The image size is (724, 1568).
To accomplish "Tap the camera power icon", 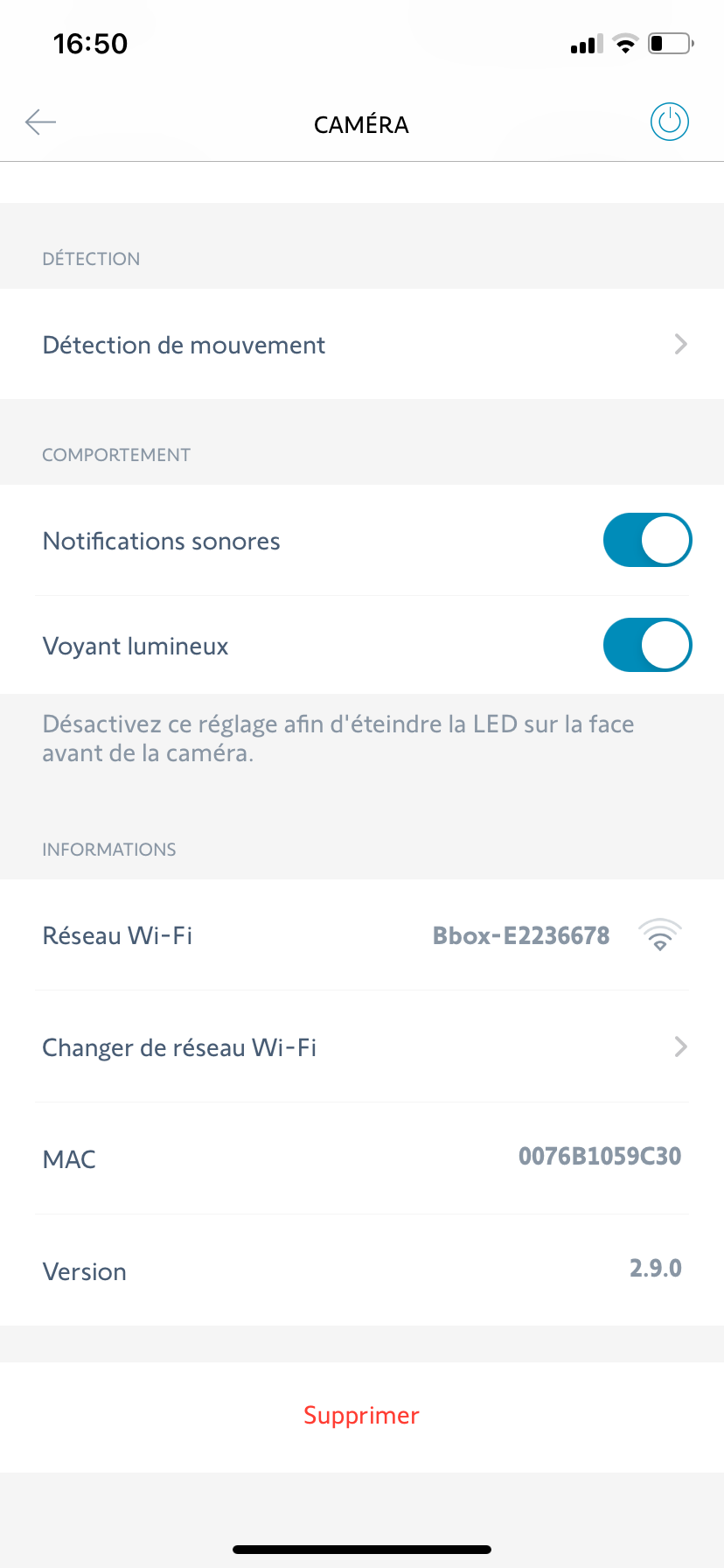I will pyautogui.click(x=670, y=122).
